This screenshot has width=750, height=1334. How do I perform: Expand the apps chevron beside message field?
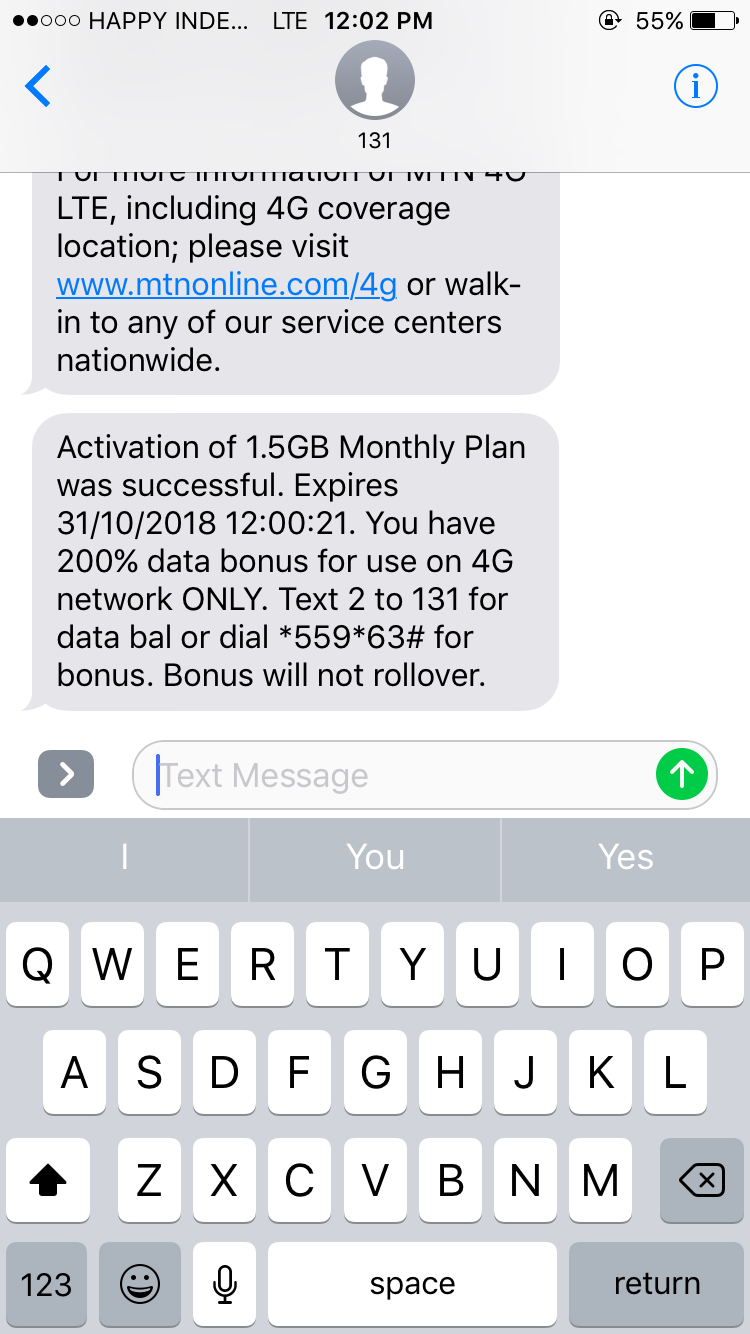[66, 774]
